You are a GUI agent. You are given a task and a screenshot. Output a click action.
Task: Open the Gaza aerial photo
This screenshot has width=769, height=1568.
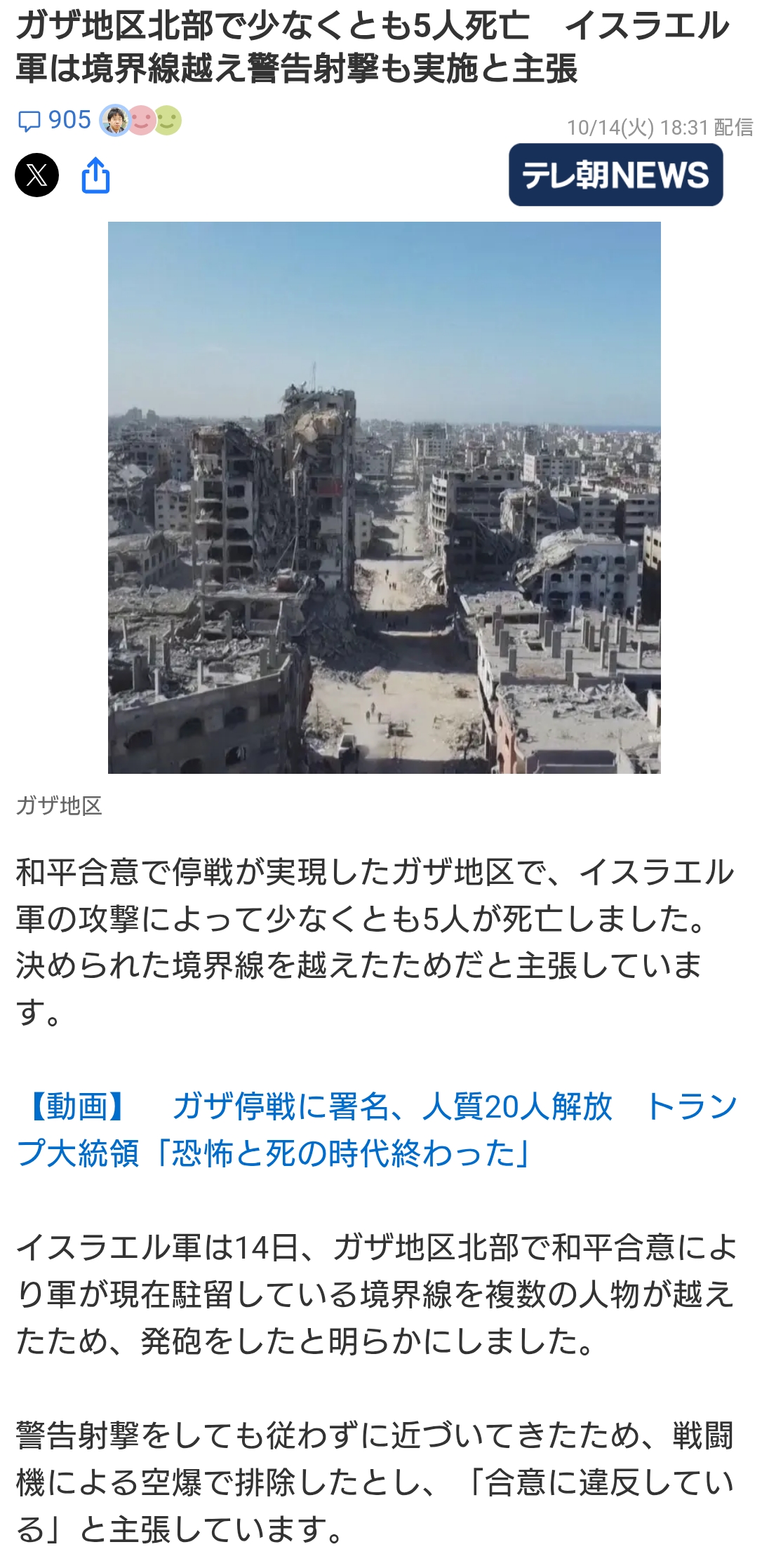[x=384, y=497]
